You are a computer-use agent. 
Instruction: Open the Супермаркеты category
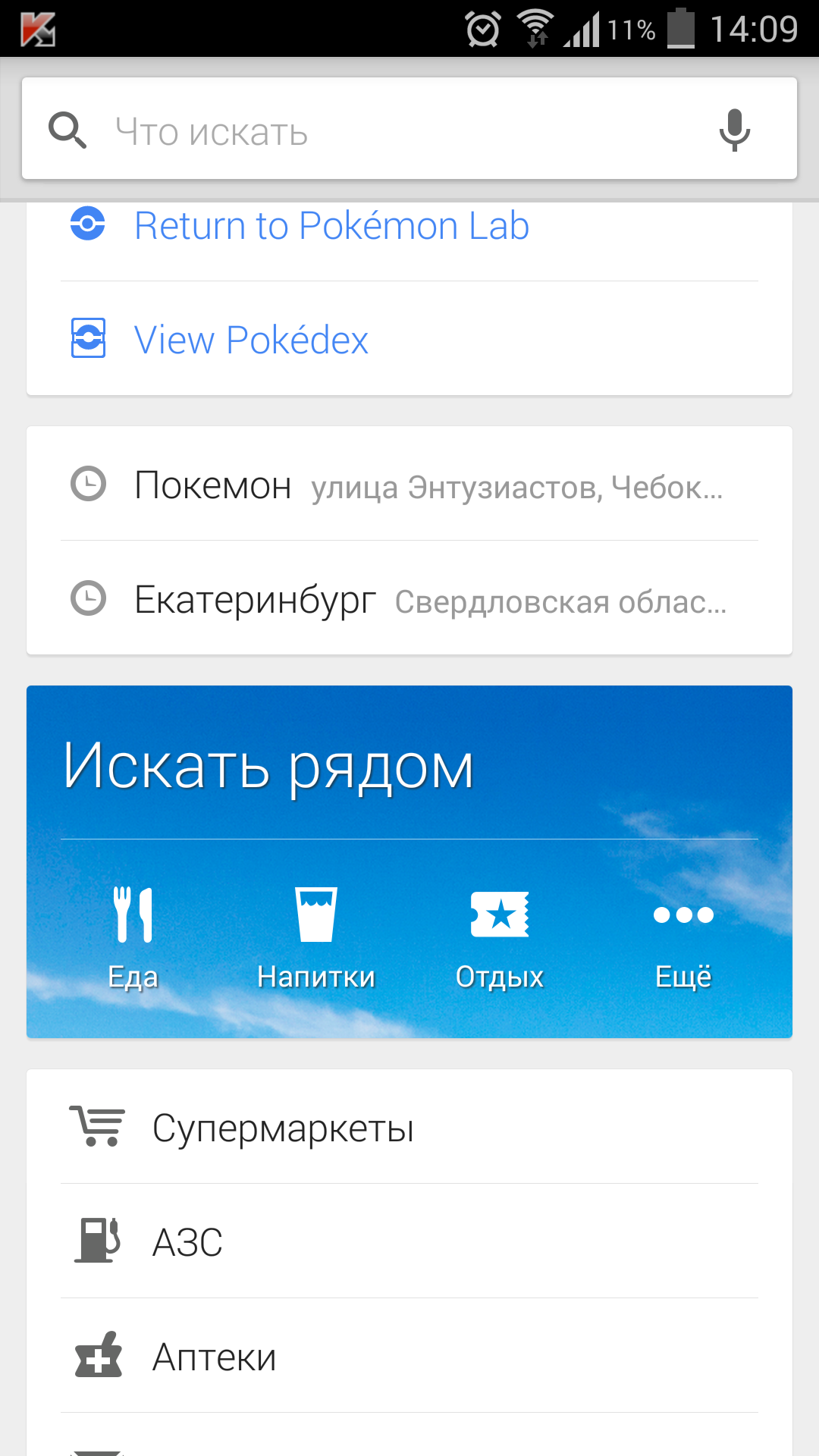tap(409, 1127)
